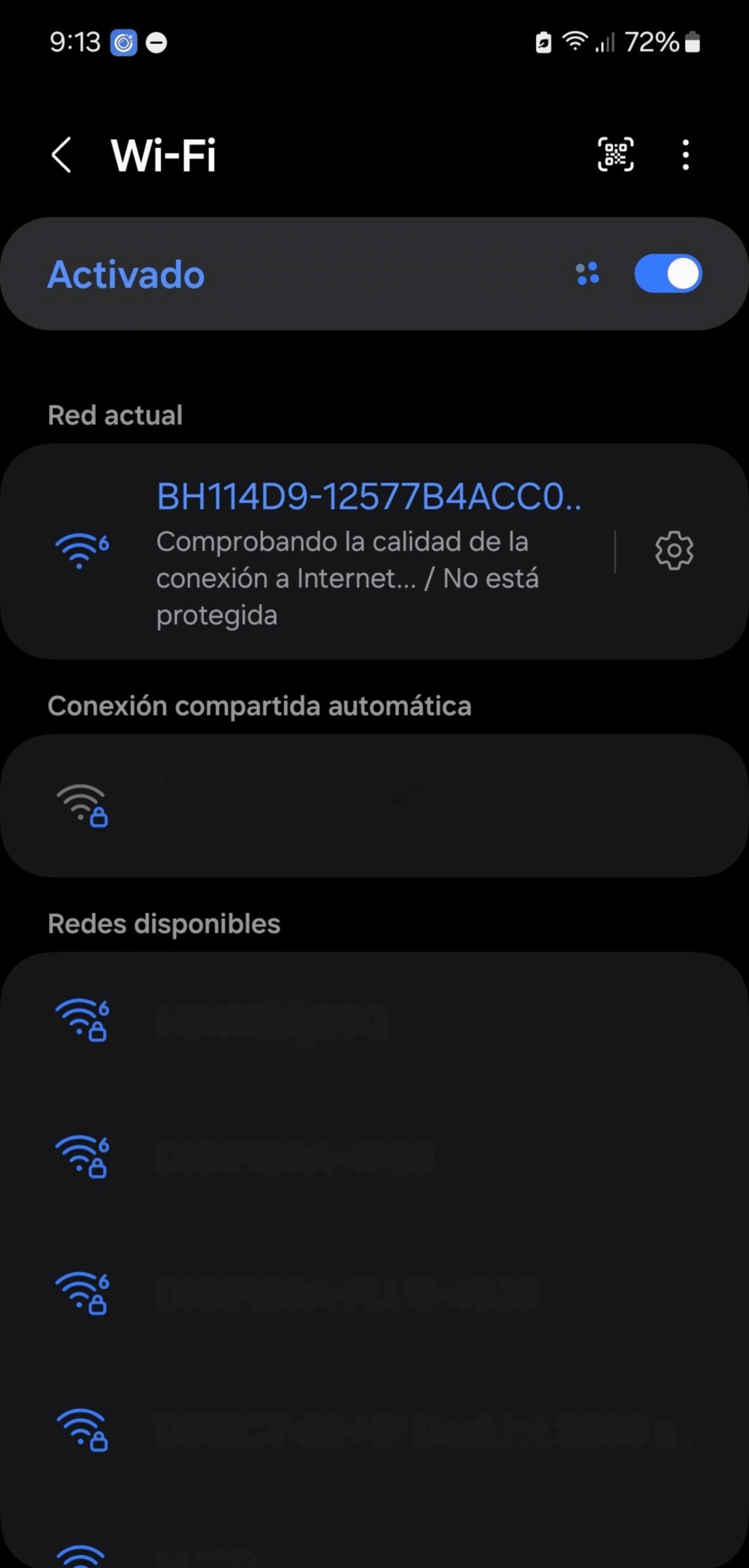Screen dimensions: 749x1568
Task: Toggle Wi-Fi off using the Activado switch
Action: coord(668,274)
